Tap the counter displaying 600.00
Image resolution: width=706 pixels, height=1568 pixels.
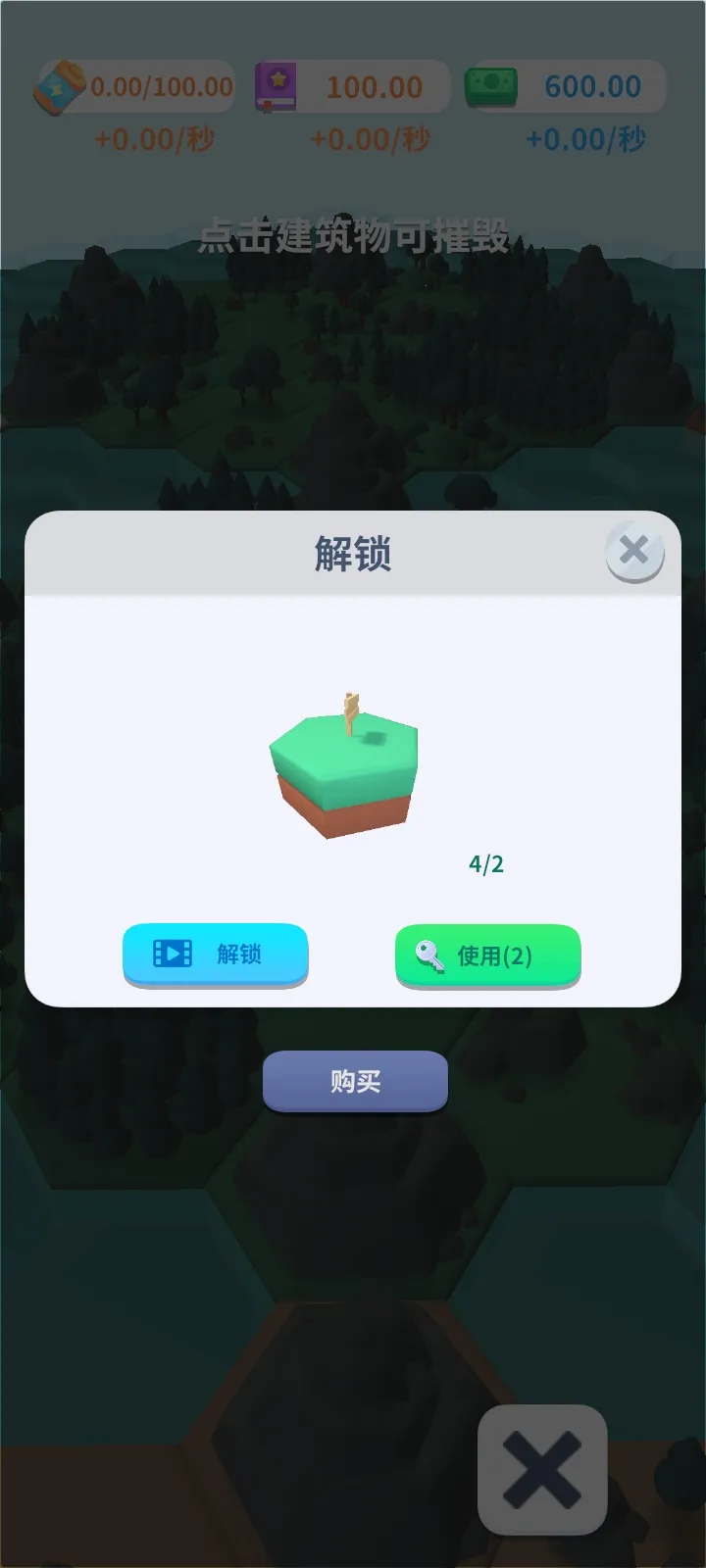pyautogui.click(x=588, y=85)
